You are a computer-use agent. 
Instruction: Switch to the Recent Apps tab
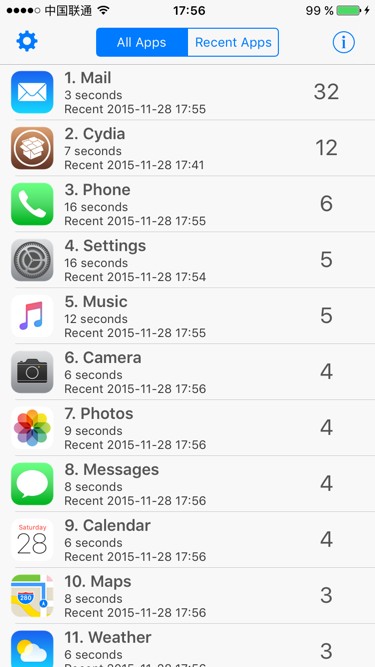(233, 42)
